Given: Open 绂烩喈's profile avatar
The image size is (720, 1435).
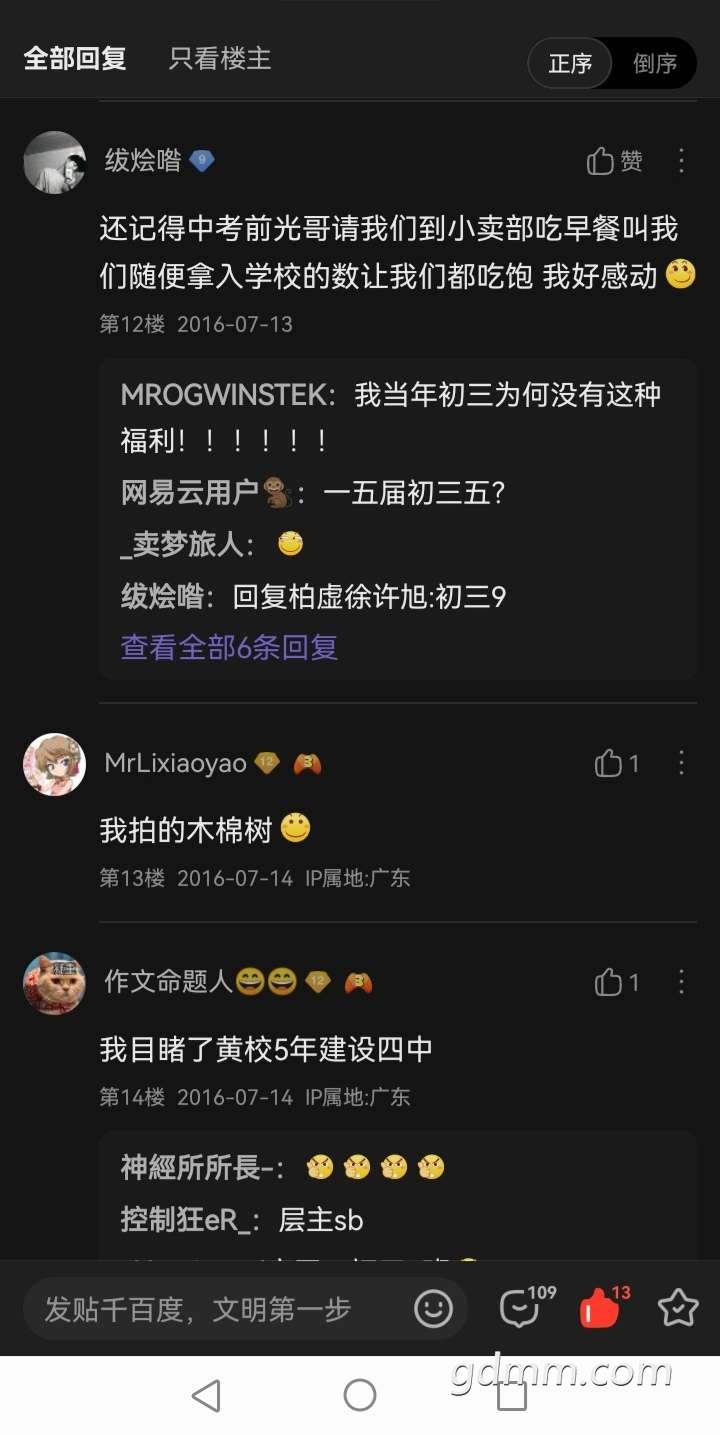Looking at the screenshot, I should click(x=54, y=162).
